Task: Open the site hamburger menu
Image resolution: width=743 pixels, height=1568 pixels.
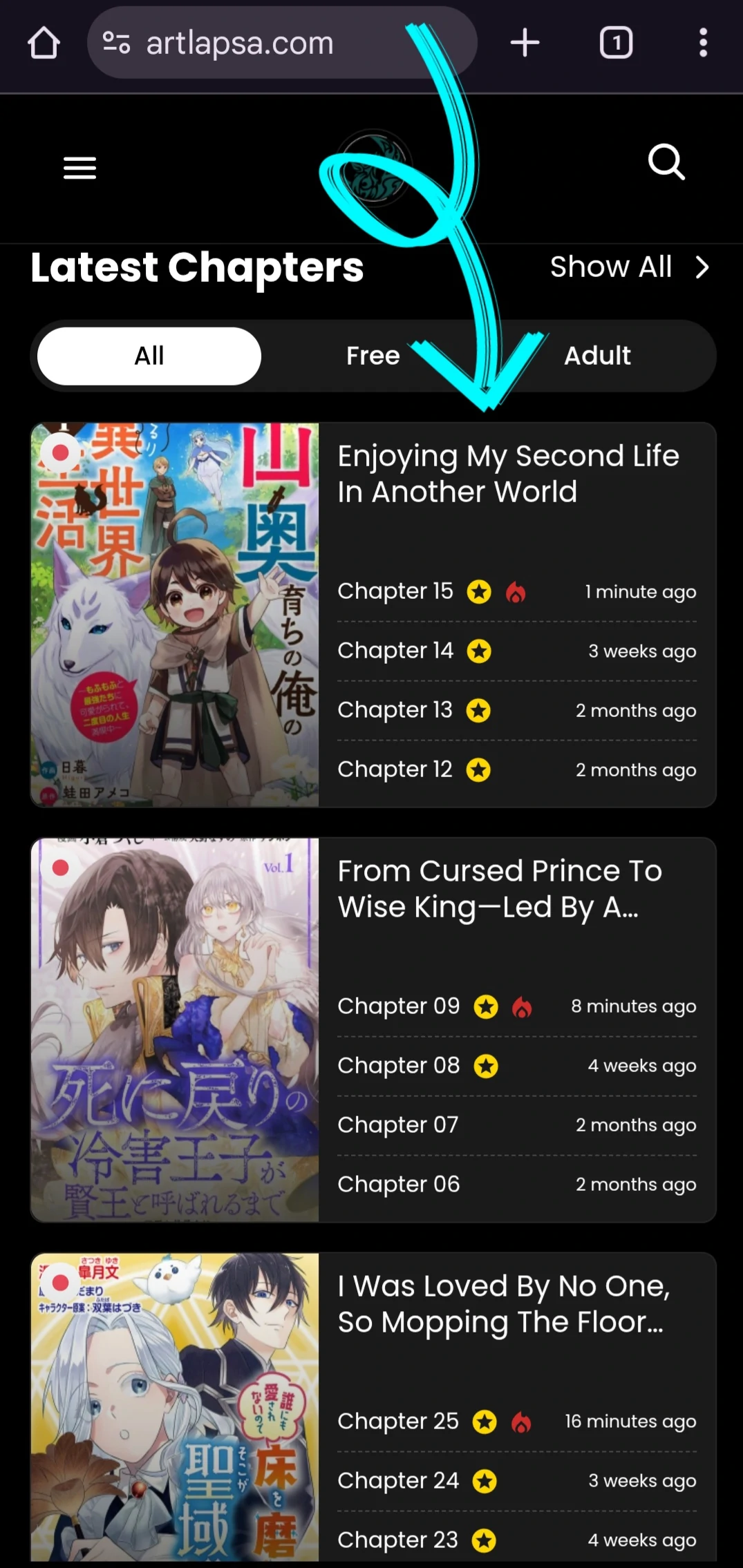Action: 79,168
